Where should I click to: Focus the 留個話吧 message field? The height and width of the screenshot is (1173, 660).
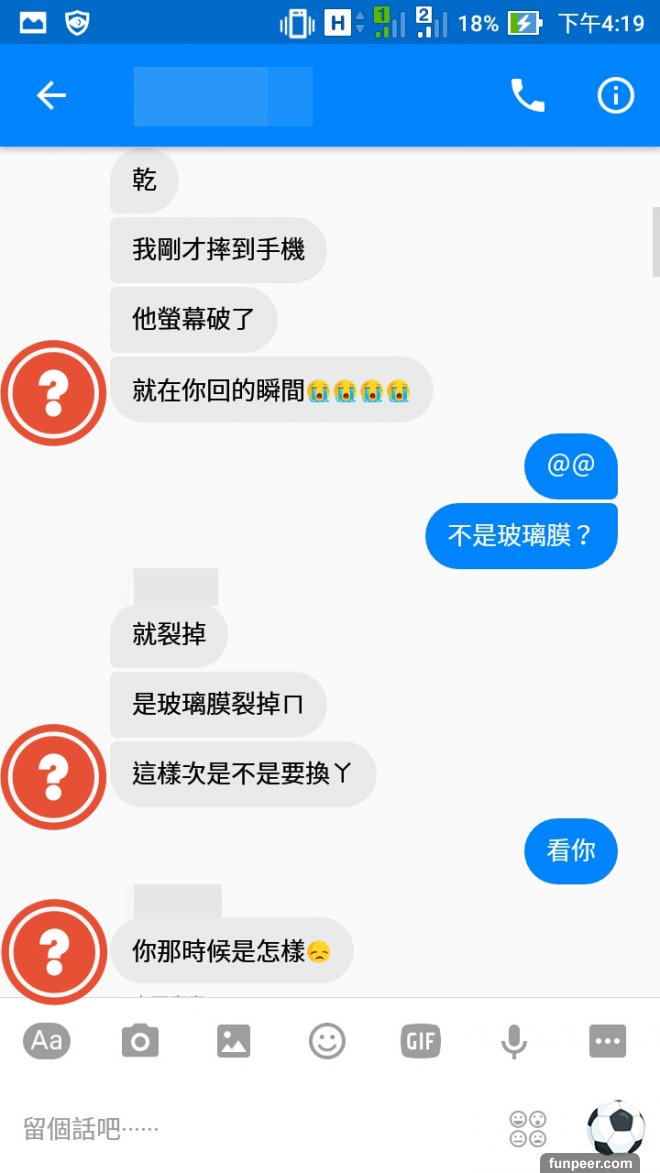(x=250, y=1129)
